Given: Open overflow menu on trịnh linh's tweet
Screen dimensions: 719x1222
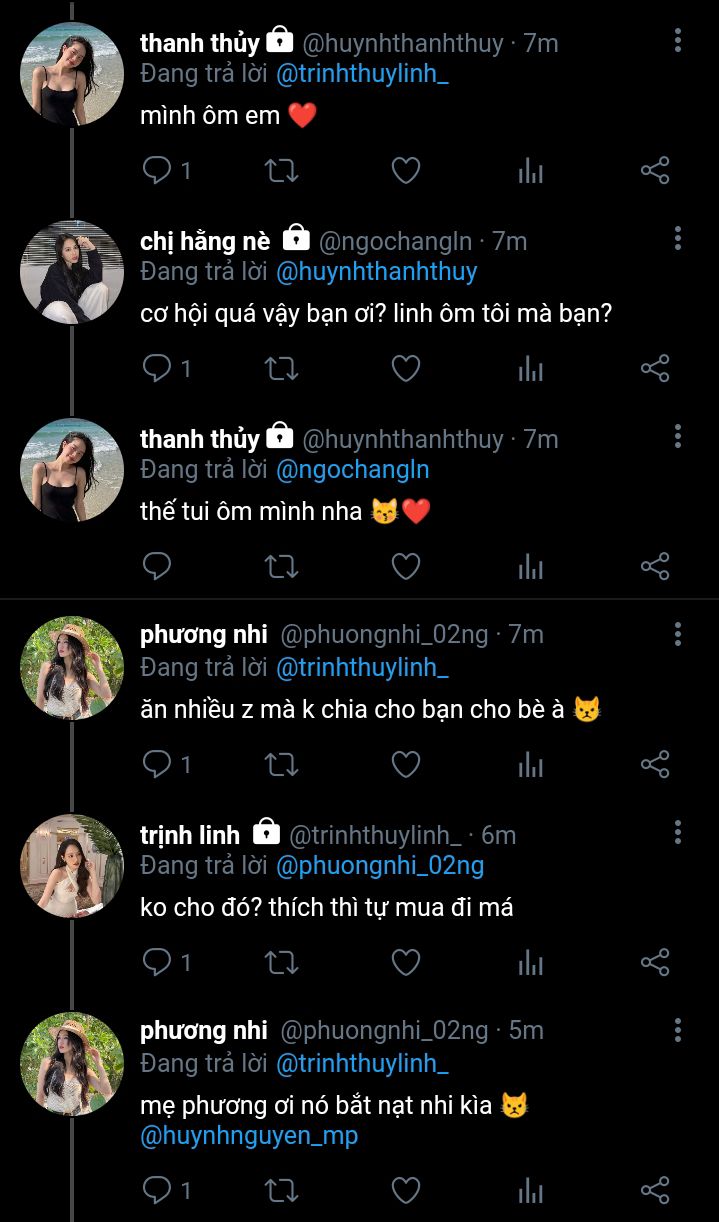Looking at the screenshot, I should pyautogui.click(x=678, y=833).
